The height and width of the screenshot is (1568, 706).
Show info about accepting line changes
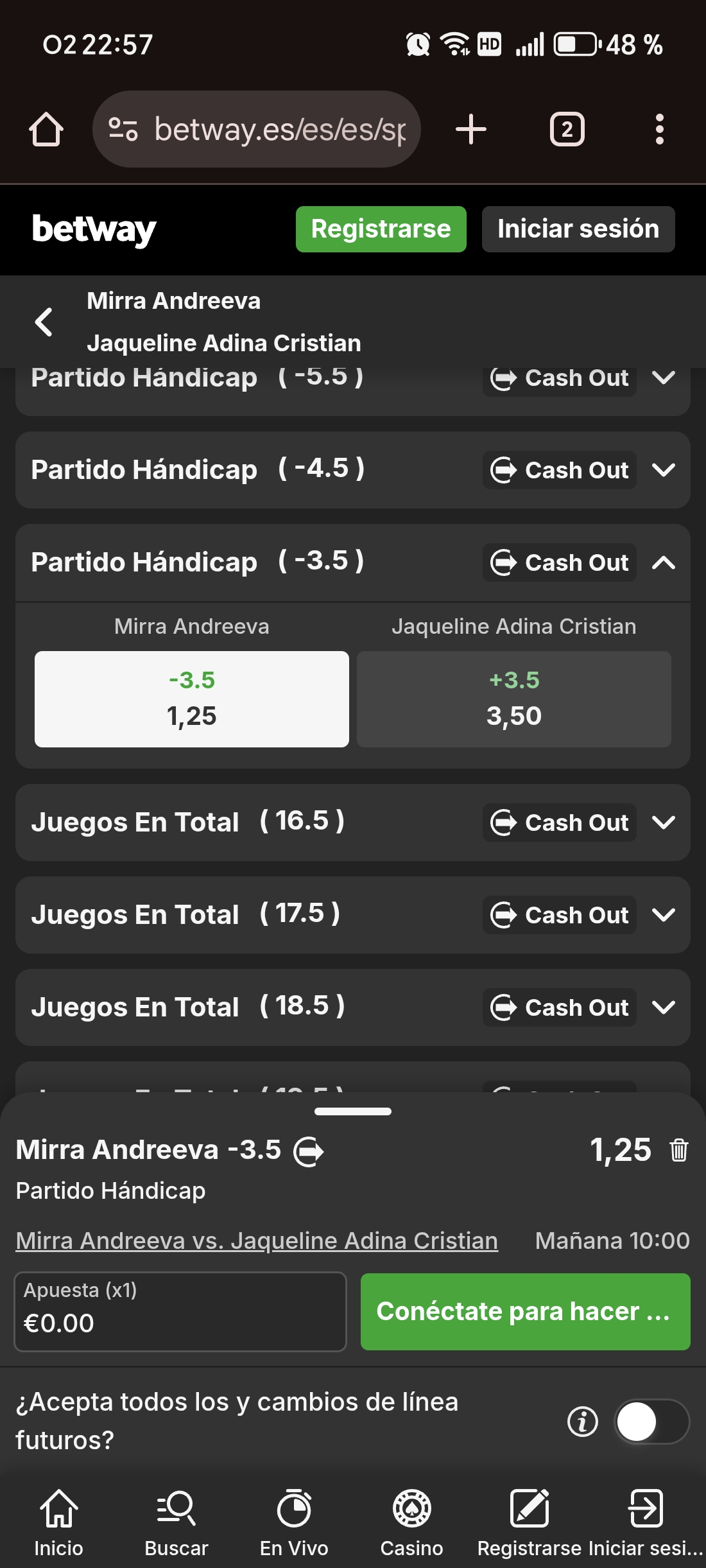tap(583, 1422)
